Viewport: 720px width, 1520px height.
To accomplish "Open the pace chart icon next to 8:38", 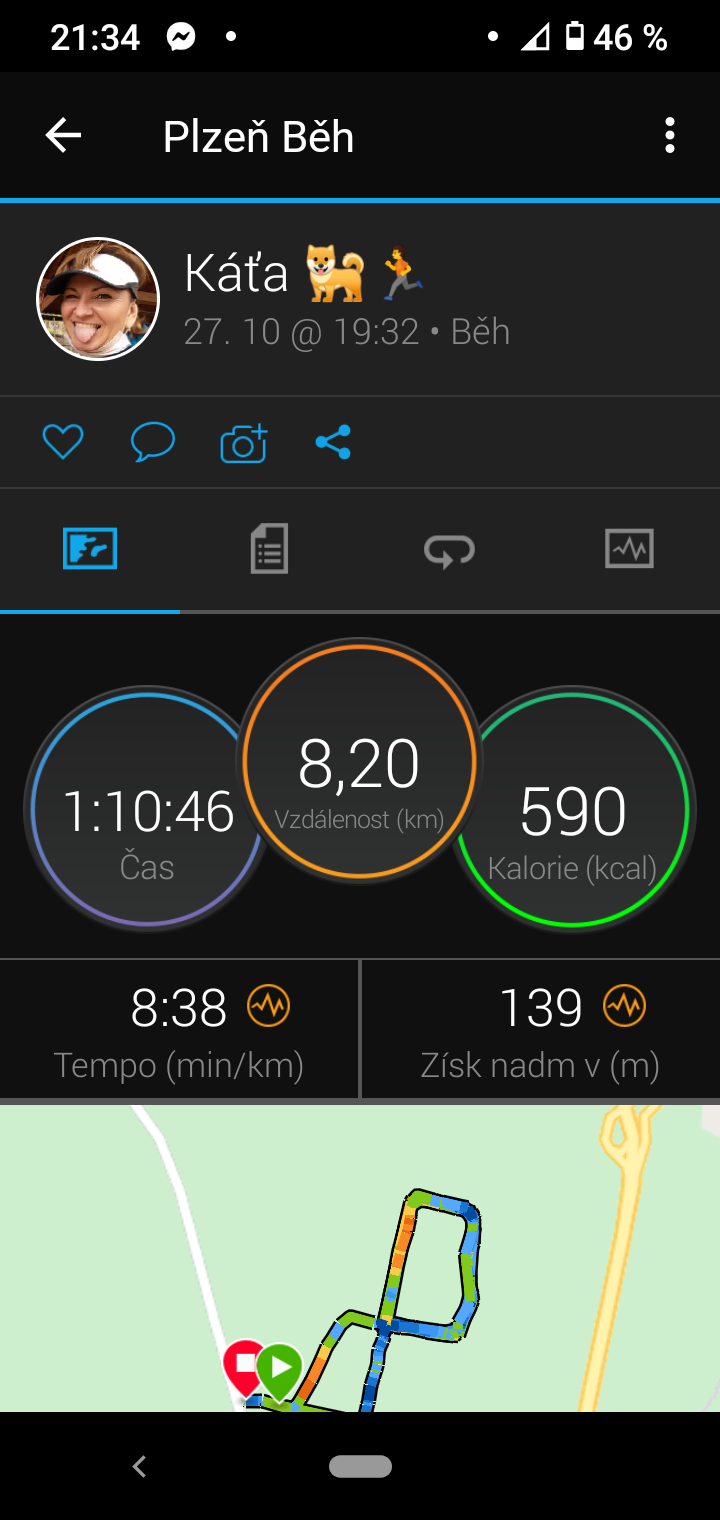I will pos(269,1006).
